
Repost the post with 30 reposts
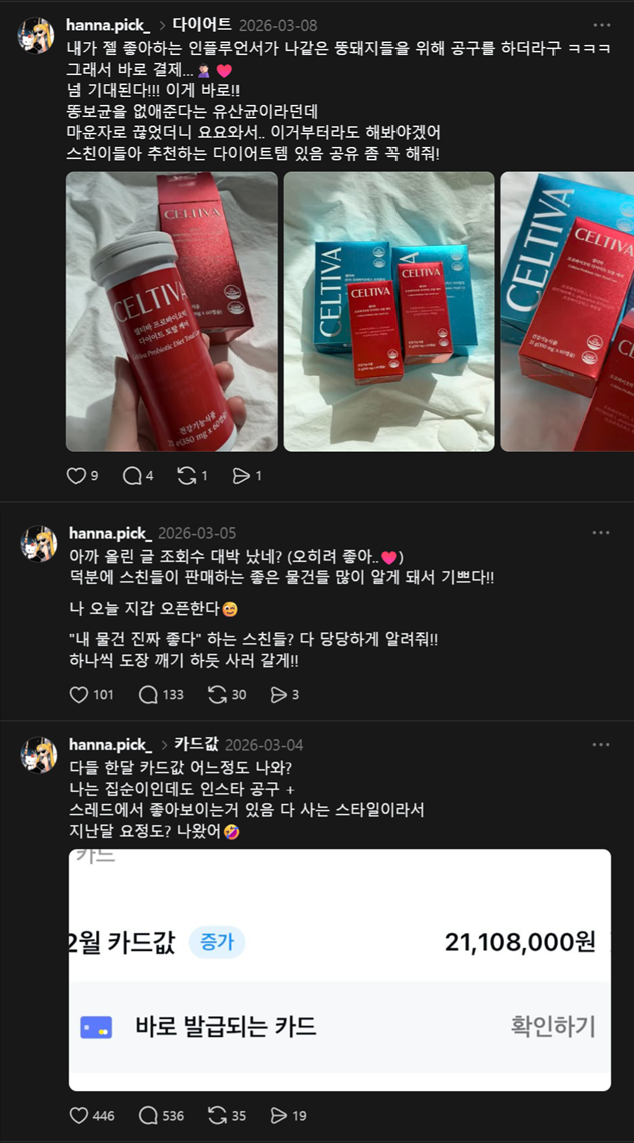217,694
